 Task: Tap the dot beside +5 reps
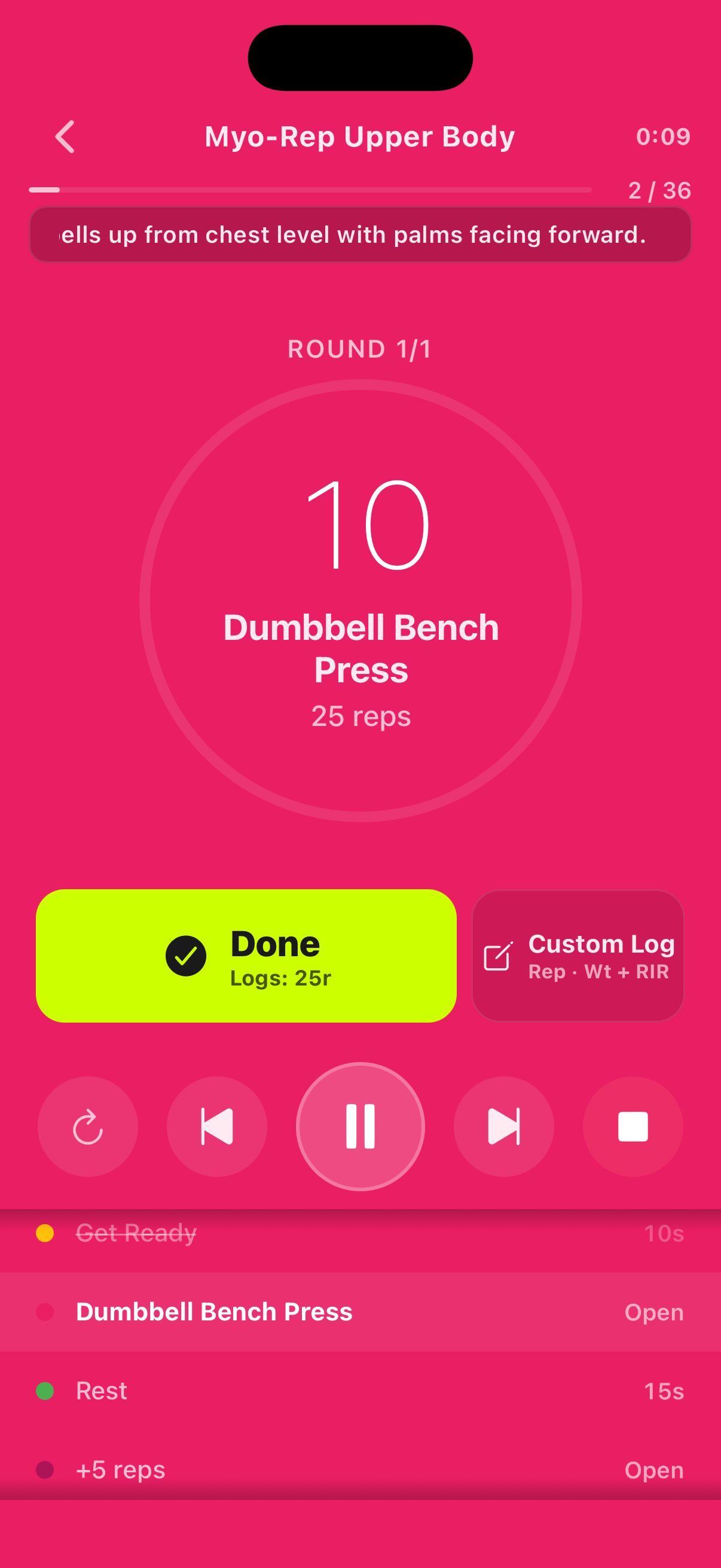[x=44, y=1469]
